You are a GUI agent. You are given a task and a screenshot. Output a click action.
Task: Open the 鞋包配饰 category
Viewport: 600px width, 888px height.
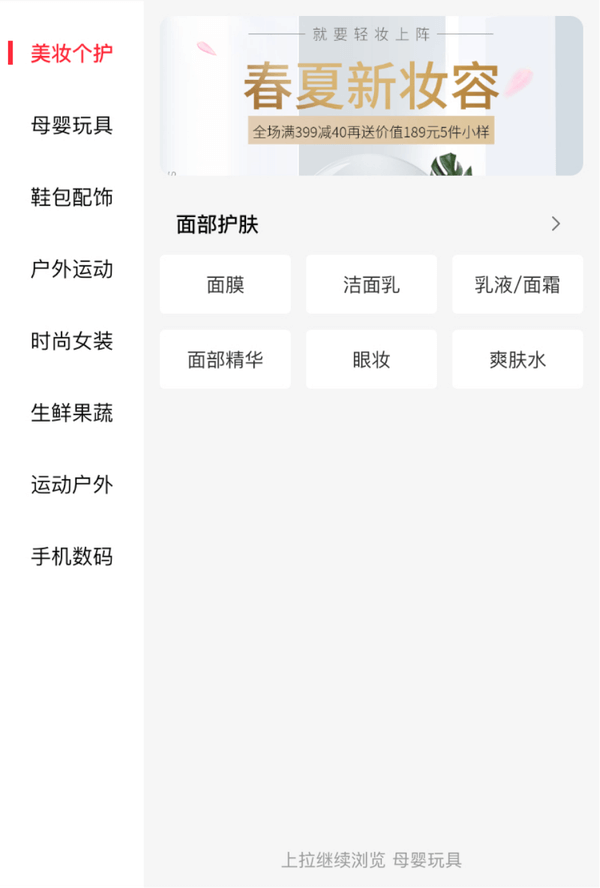(72, 198)
